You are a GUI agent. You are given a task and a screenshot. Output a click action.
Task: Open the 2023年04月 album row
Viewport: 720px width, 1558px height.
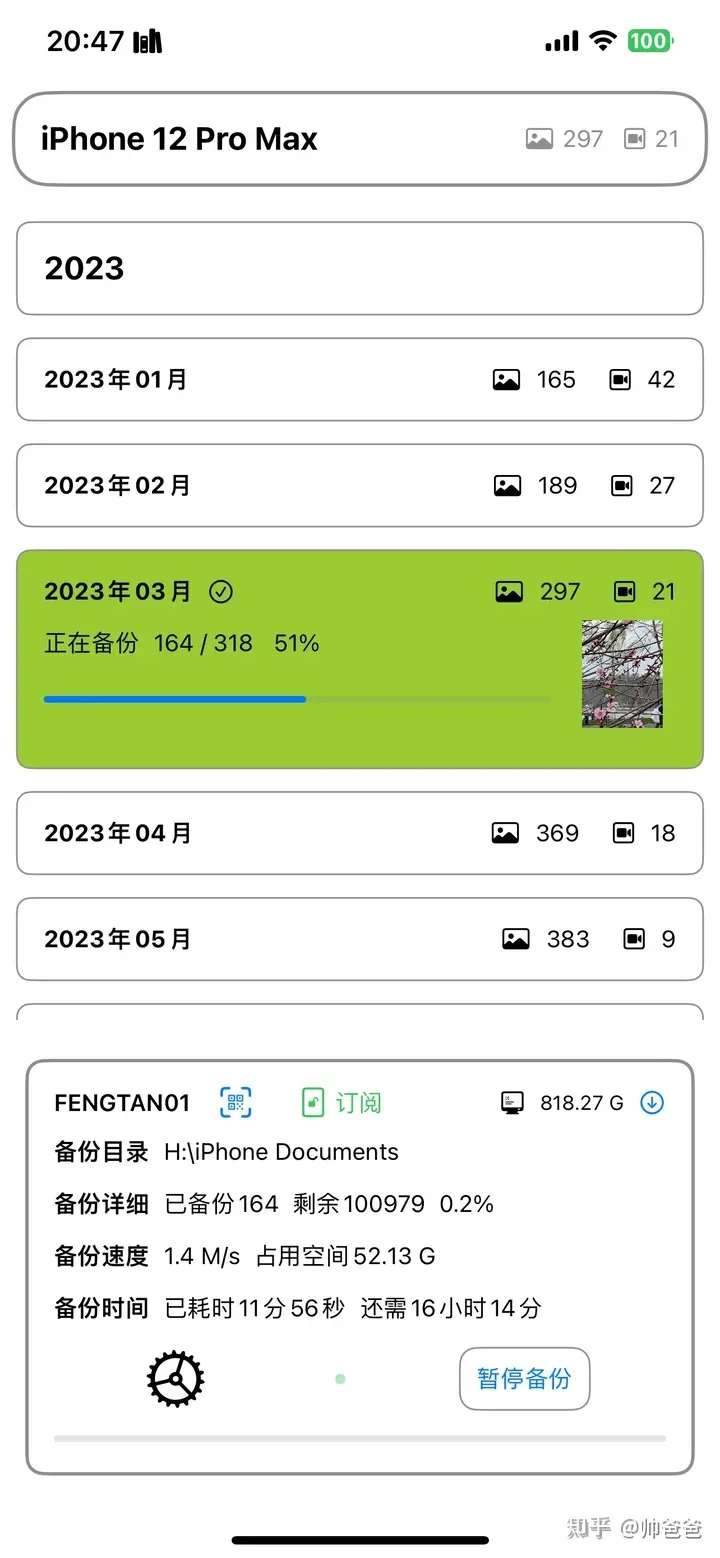(x=360, y=833)
